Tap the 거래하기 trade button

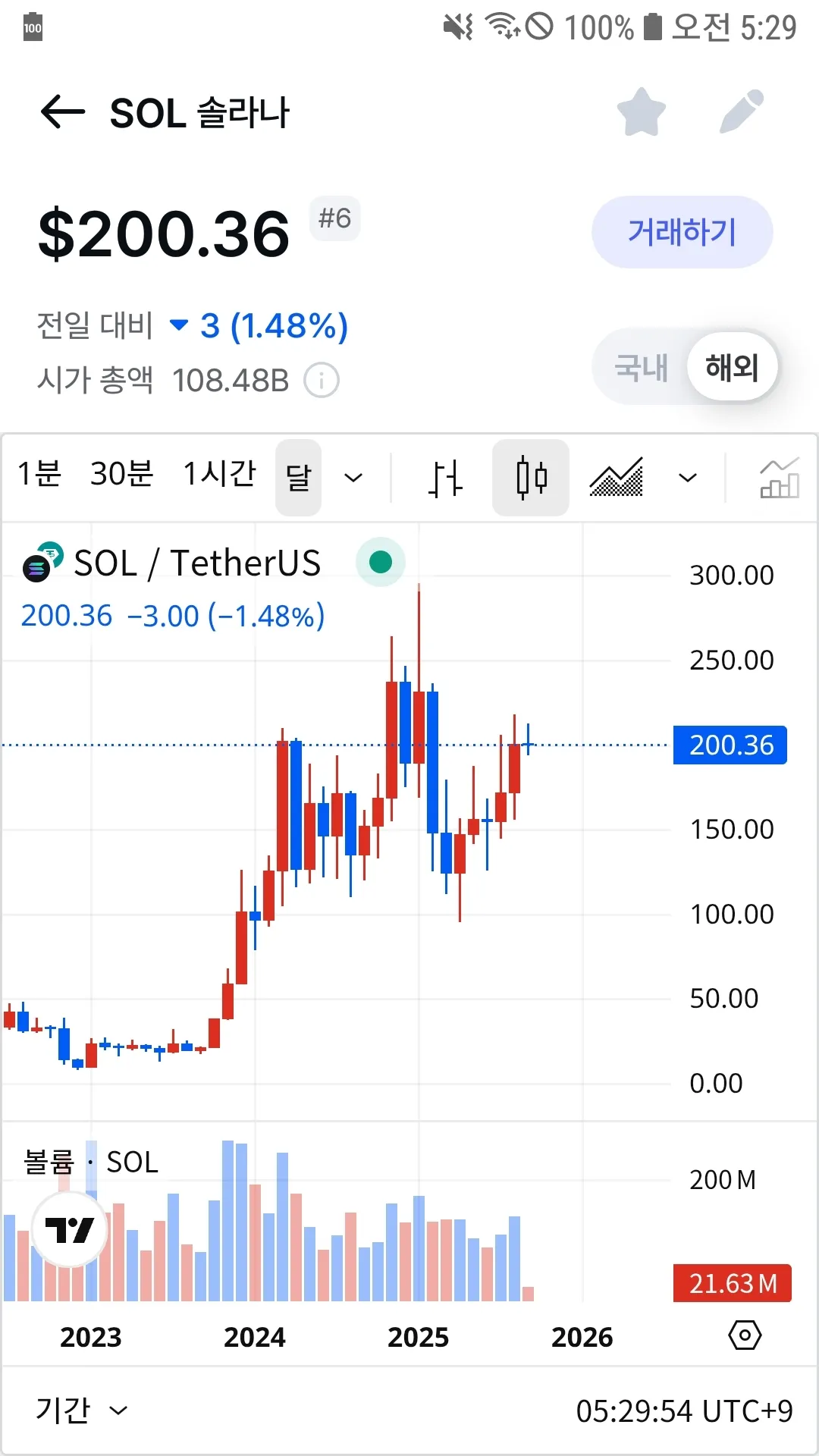click(x=682, y=232)
